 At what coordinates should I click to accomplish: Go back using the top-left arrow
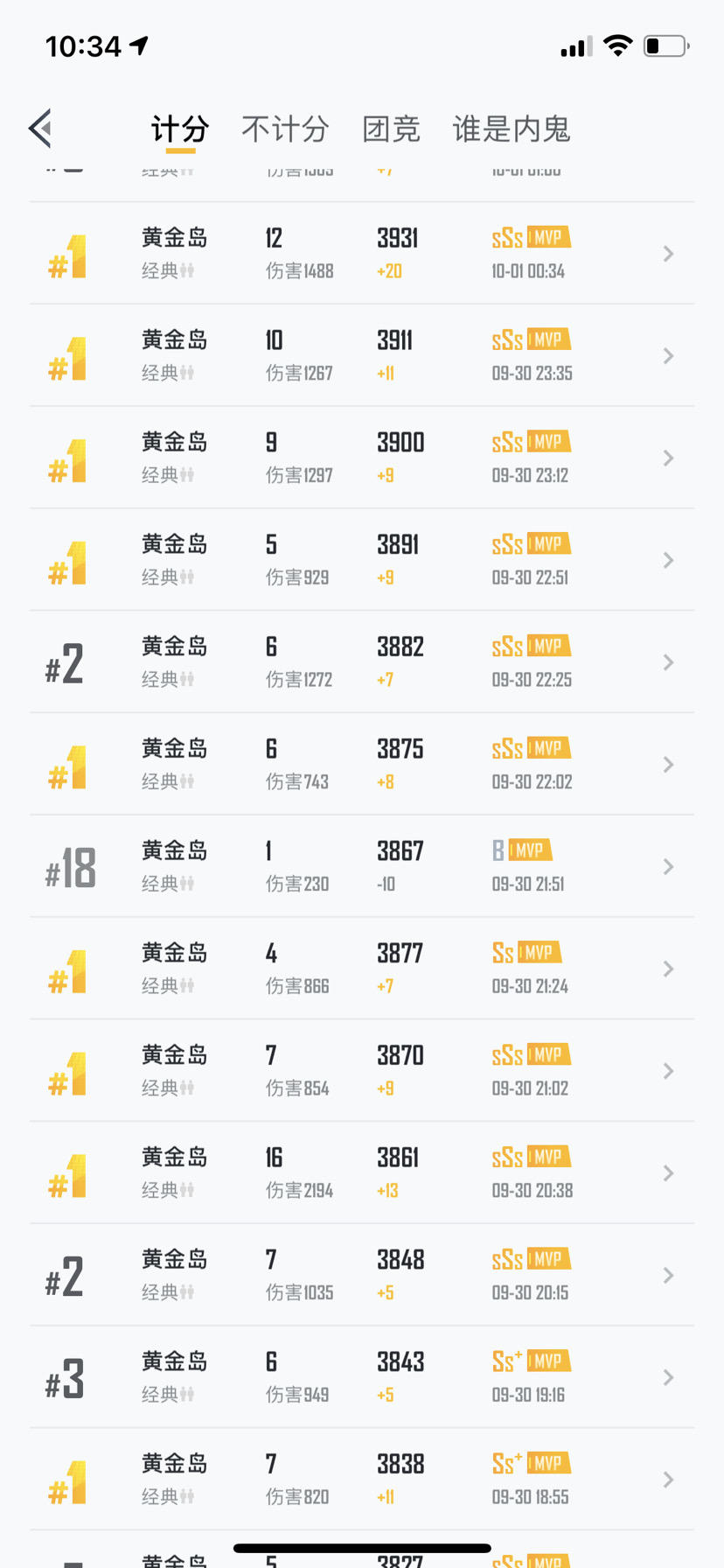40,129
